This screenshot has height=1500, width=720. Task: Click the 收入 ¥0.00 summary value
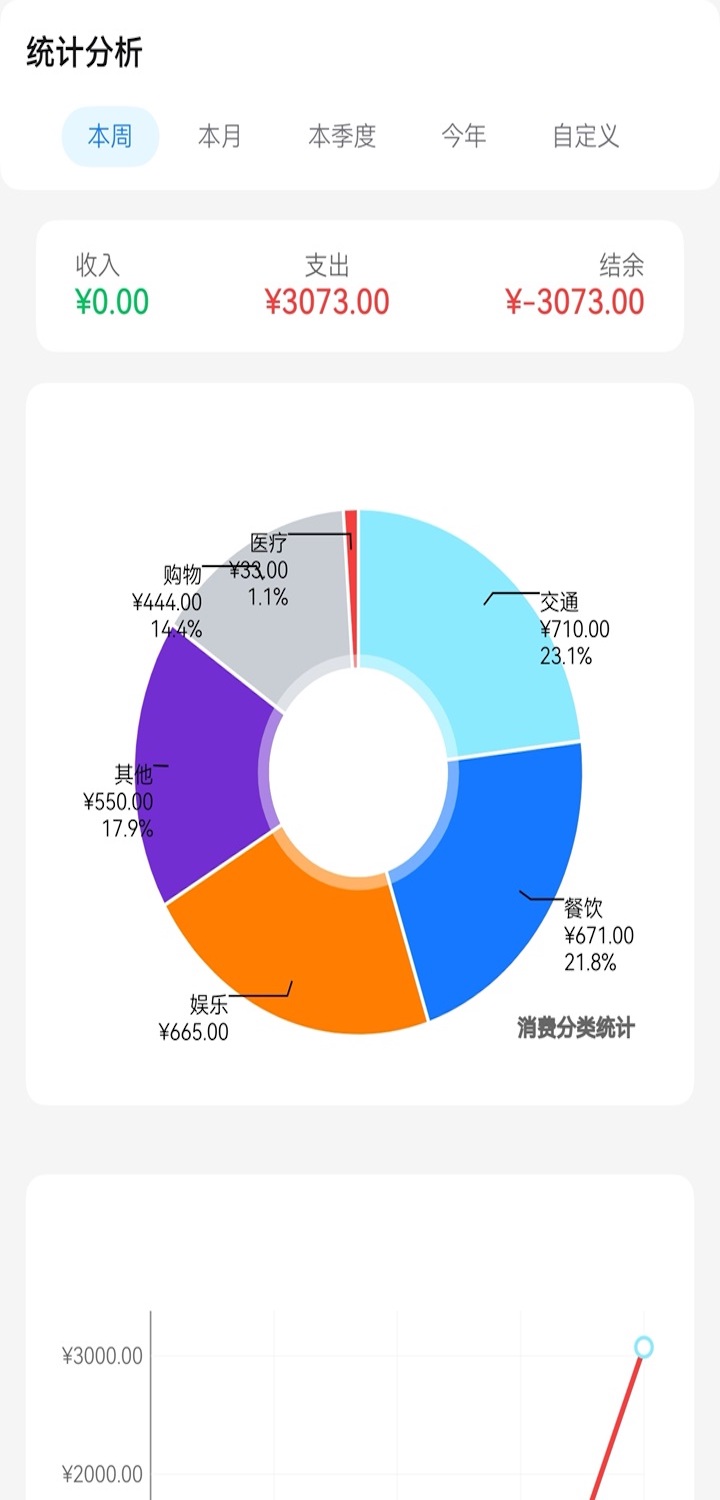(110, 299)
